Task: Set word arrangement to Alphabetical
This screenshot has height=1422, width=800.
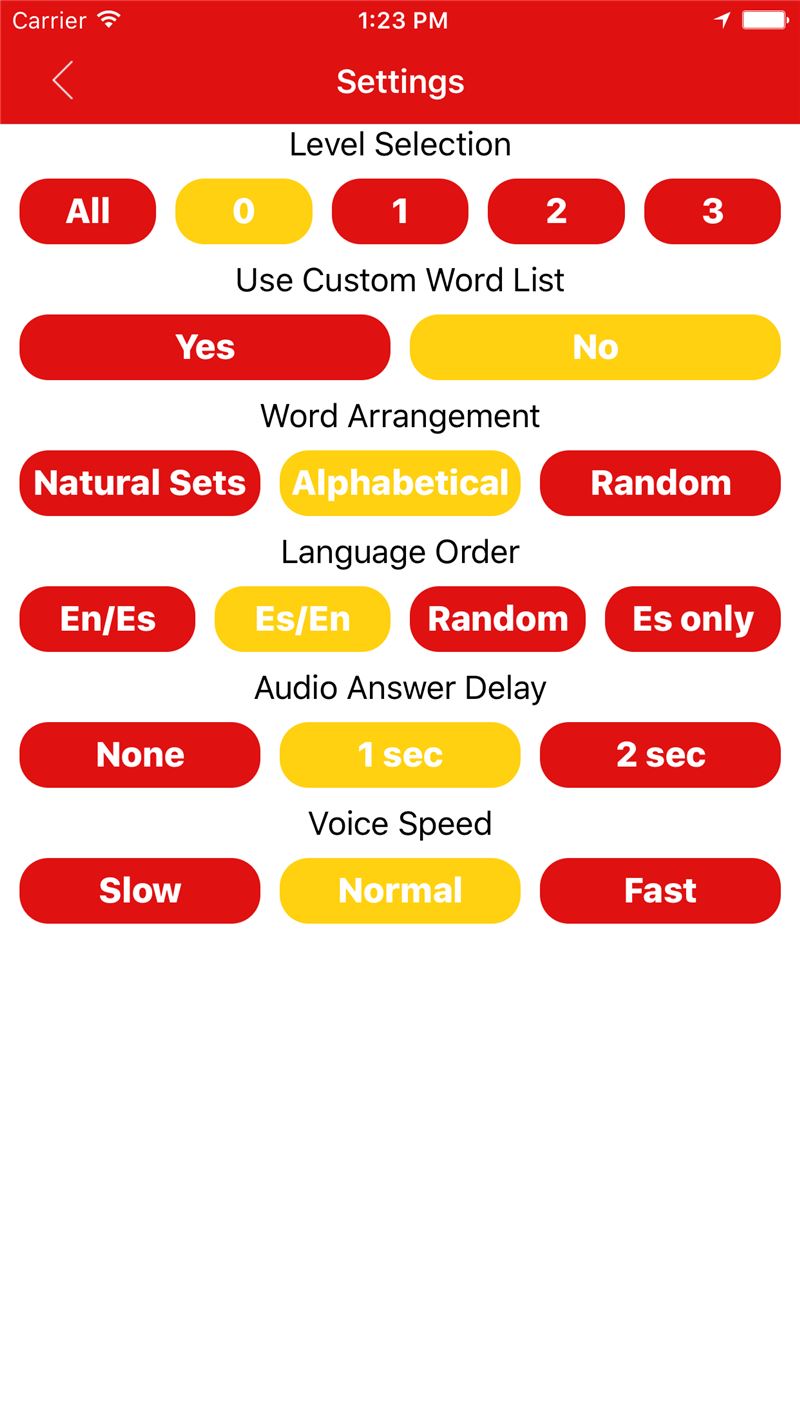Action: [x=400, y=483]
